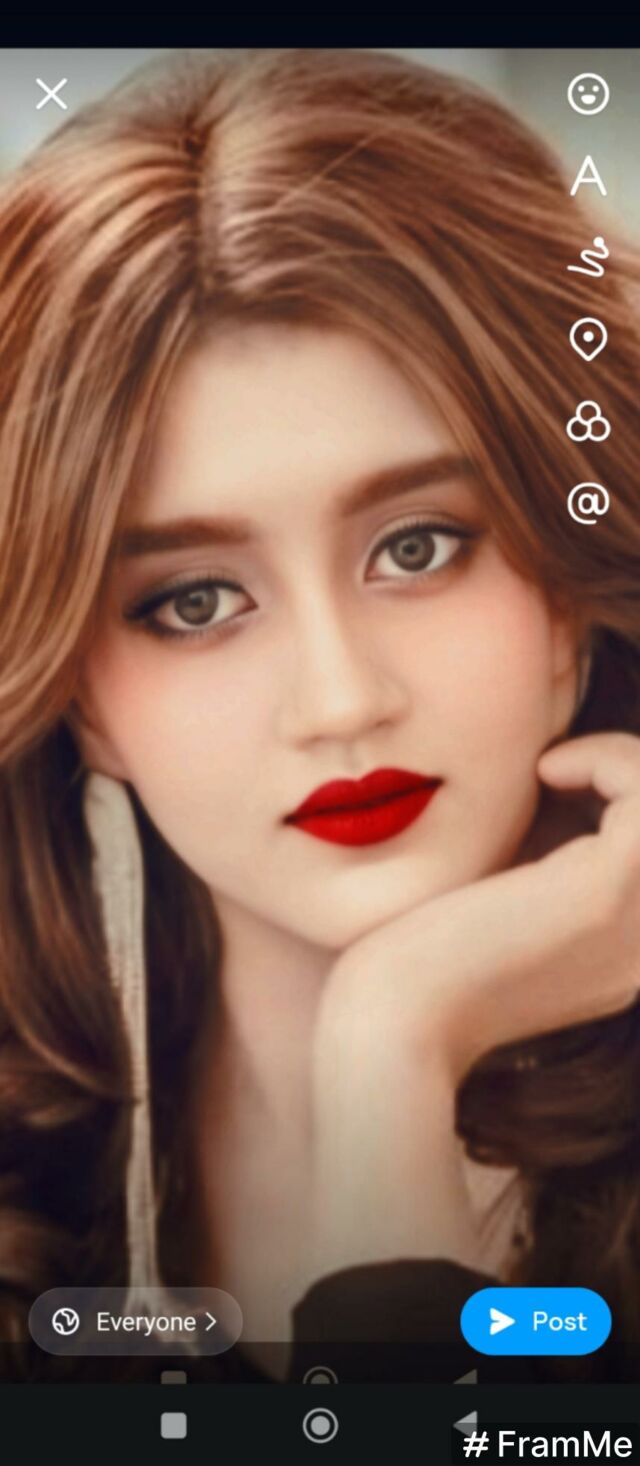The image size is (640, 1466).
Task: Close the story editor
Action: [51, 95]
